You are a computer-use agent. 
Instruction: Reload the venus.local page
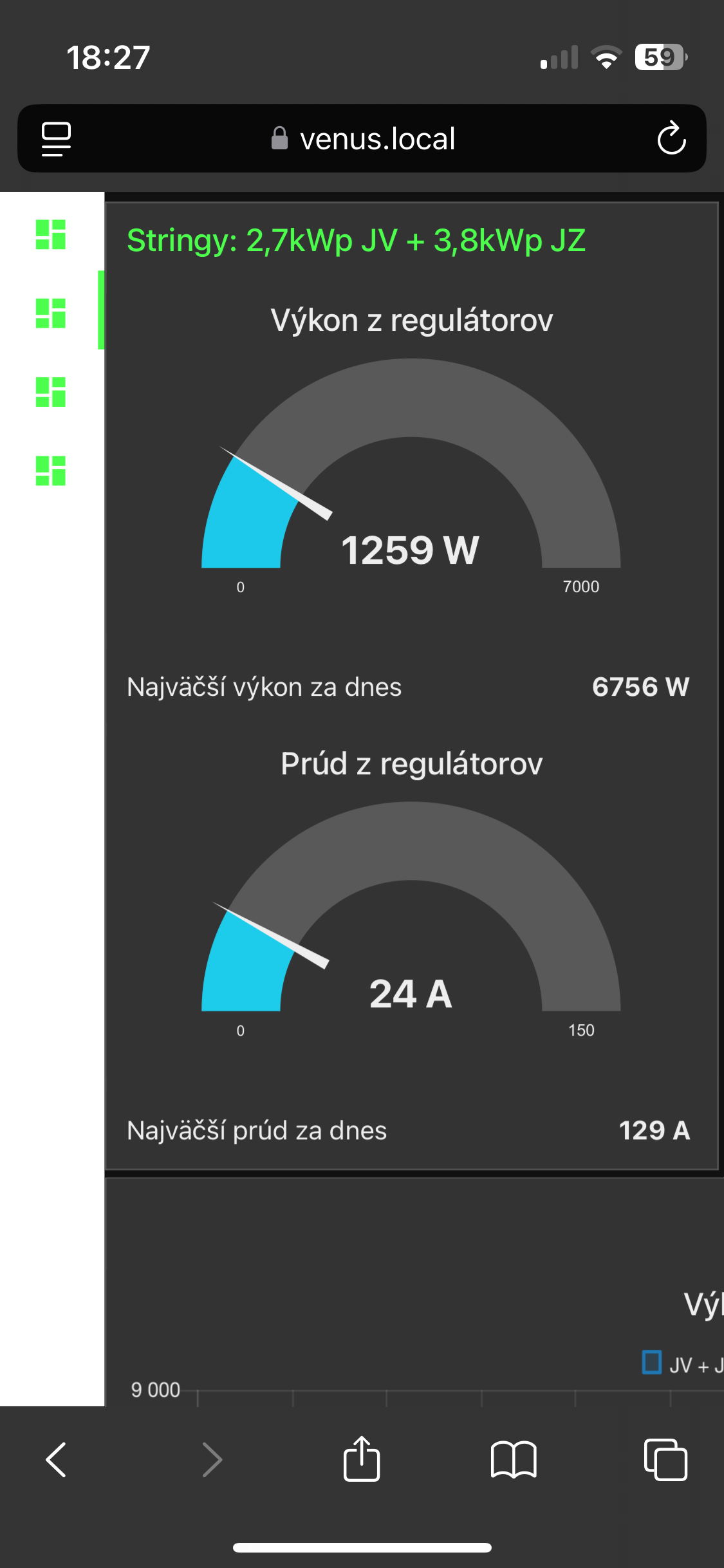point(671,138)
